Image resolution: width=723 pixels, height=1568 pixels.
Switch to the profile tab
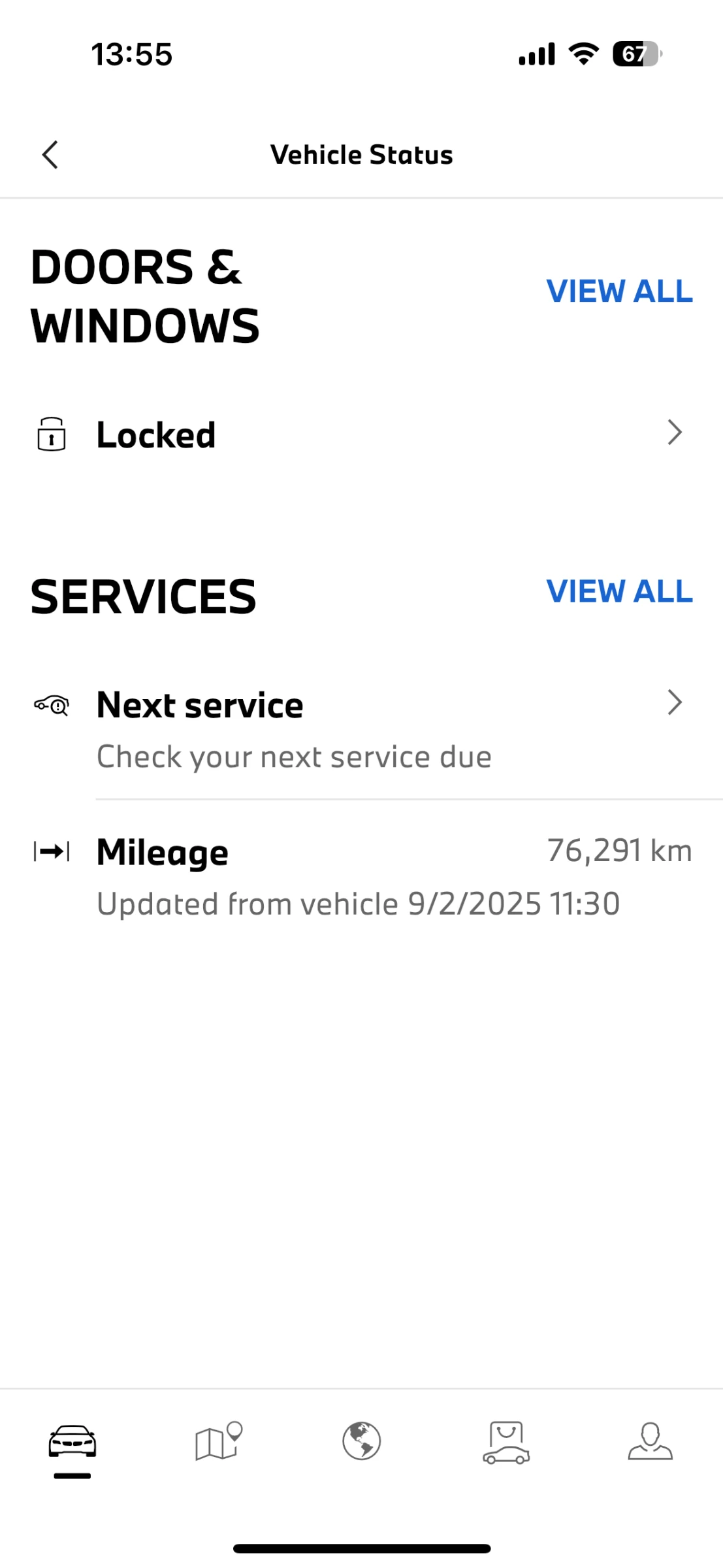coord(650,1441)
